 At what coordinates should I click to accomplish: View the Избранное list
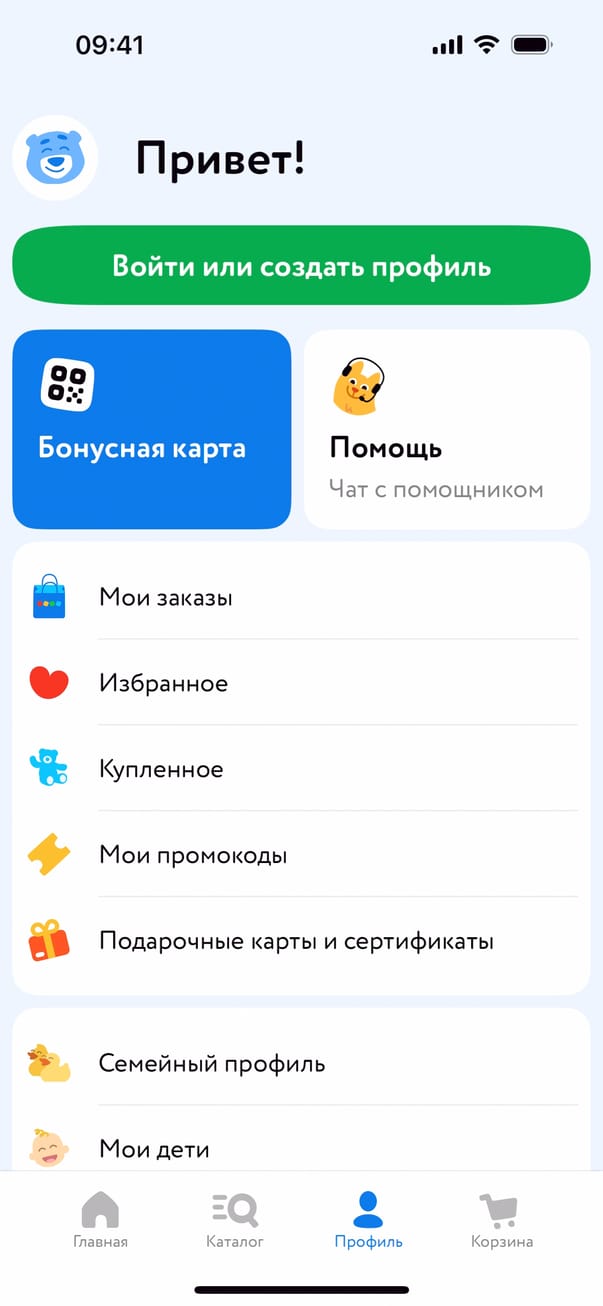point(301,684)
